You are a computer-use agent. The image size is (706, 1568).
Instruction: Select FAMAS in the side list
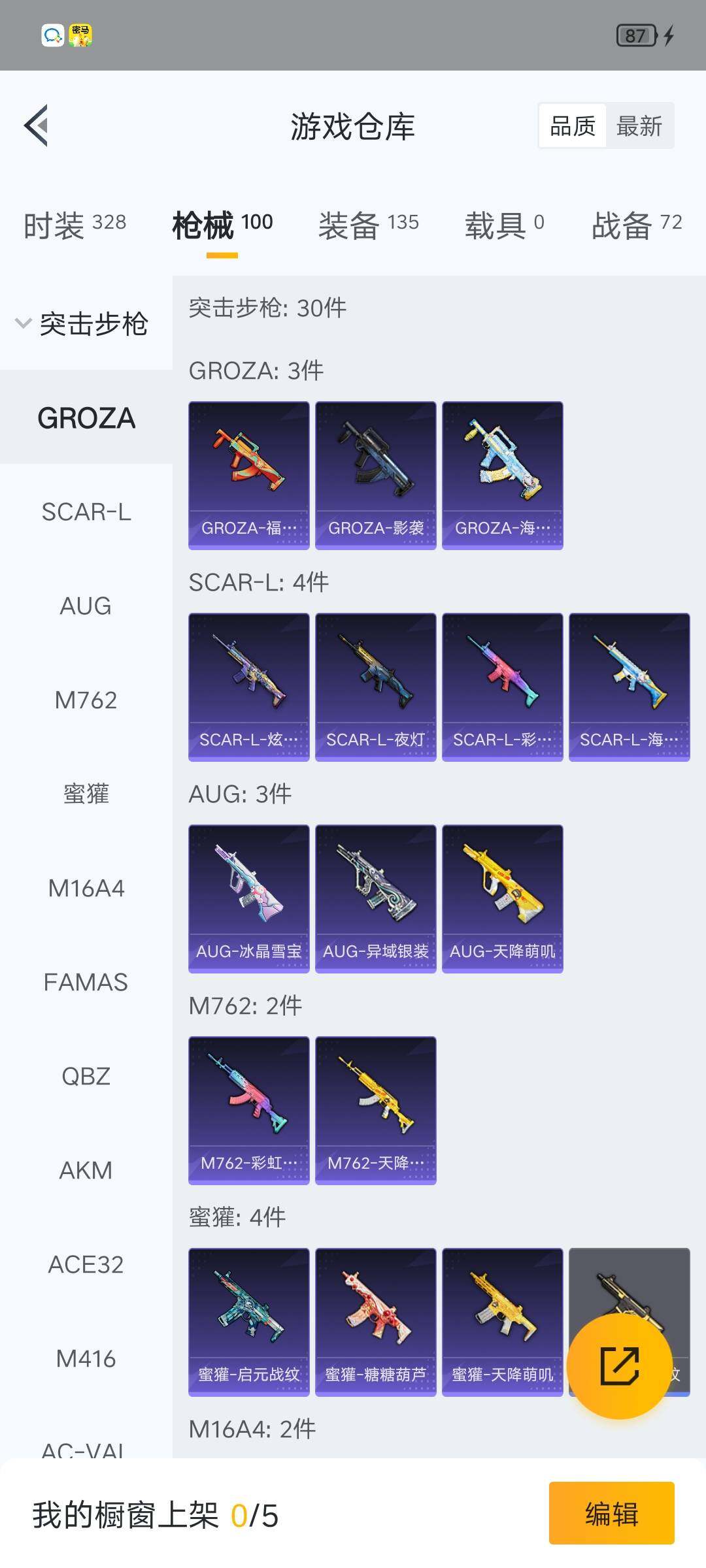pyautogui.click(x=86, y=982)
